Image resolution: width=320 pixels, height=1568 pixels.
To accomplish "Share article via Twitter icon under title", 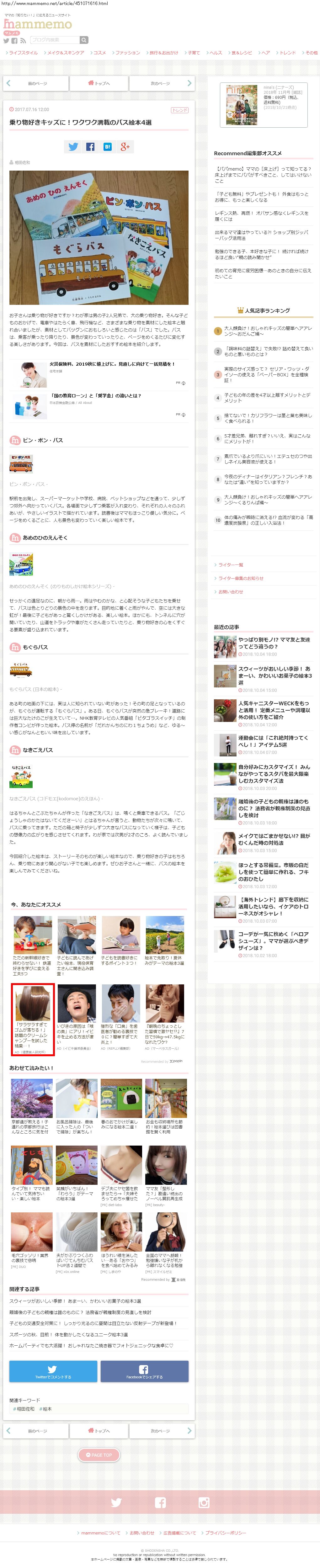I will [73, 147].
